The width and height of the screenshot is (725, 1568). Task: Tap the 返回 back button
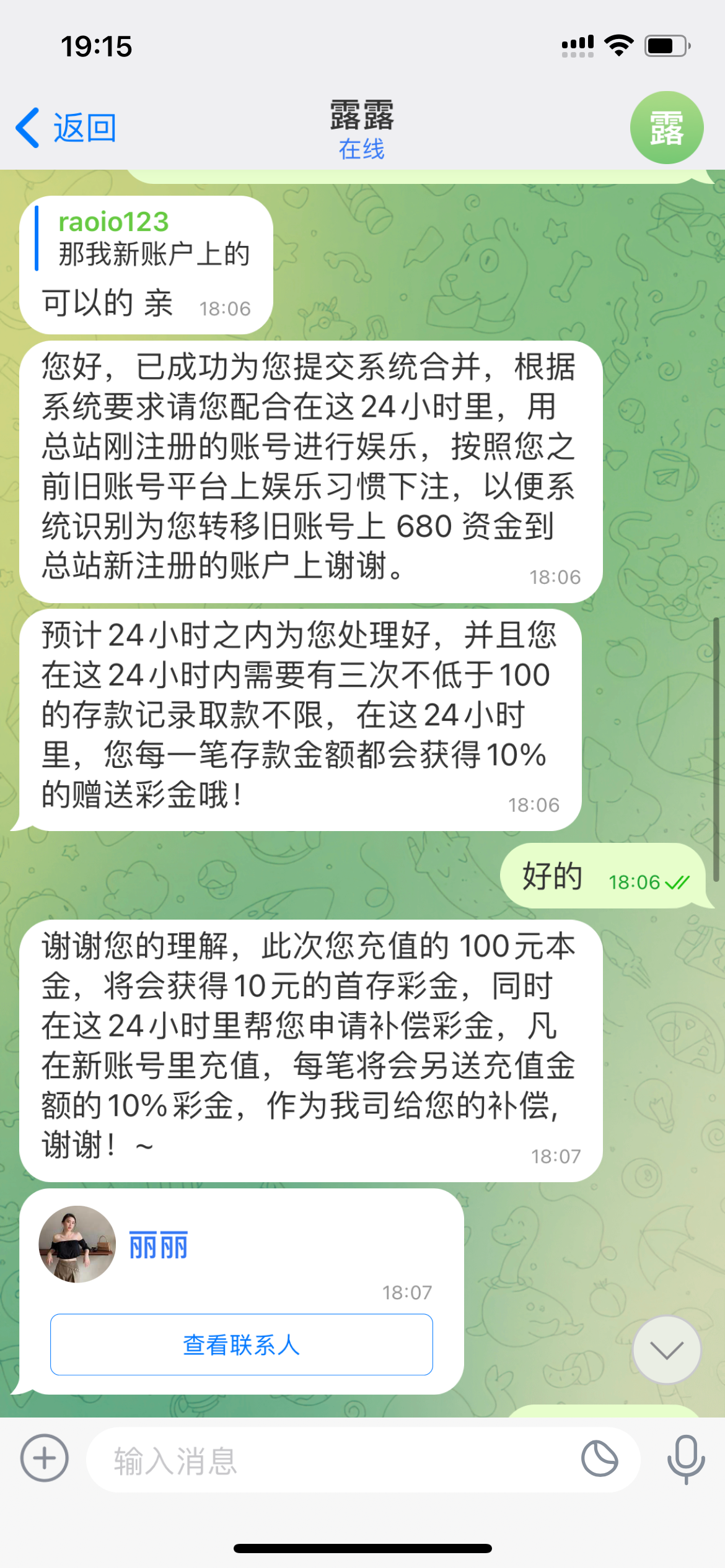pyautogui.click(x=66, y=128)
